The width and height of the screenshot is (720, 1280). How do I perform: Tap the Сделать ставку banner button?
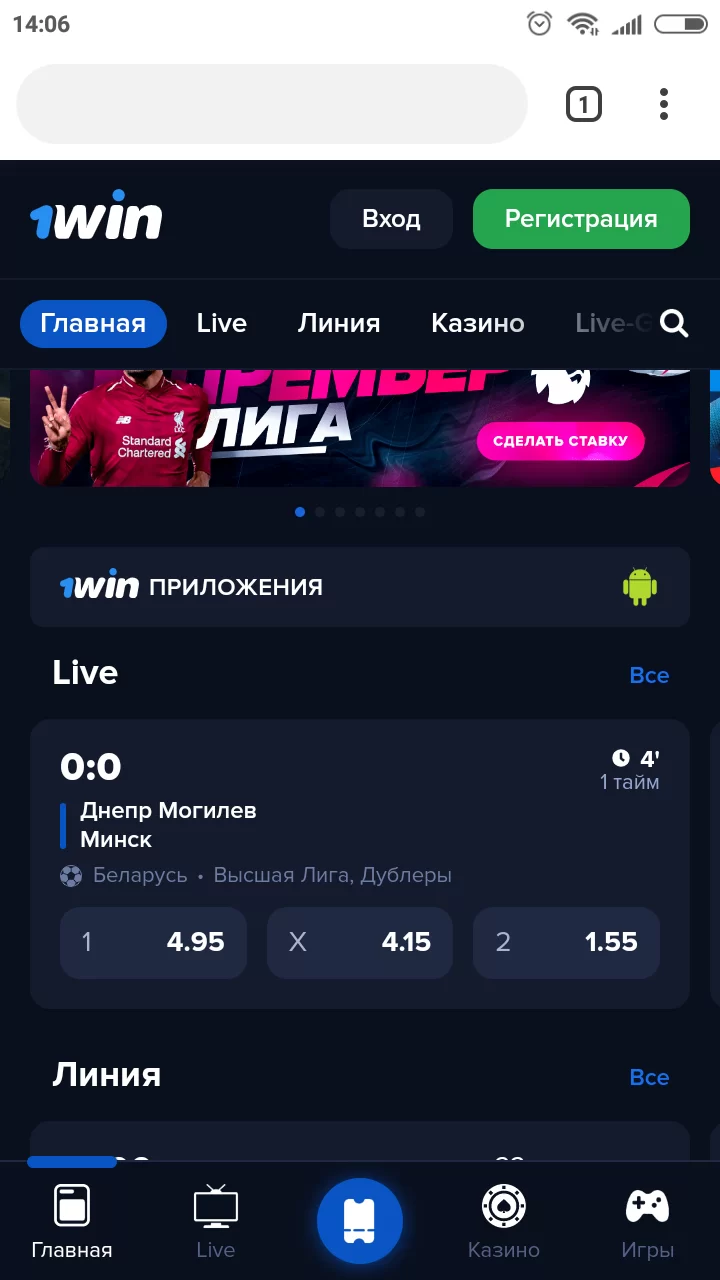click(560, 441)
